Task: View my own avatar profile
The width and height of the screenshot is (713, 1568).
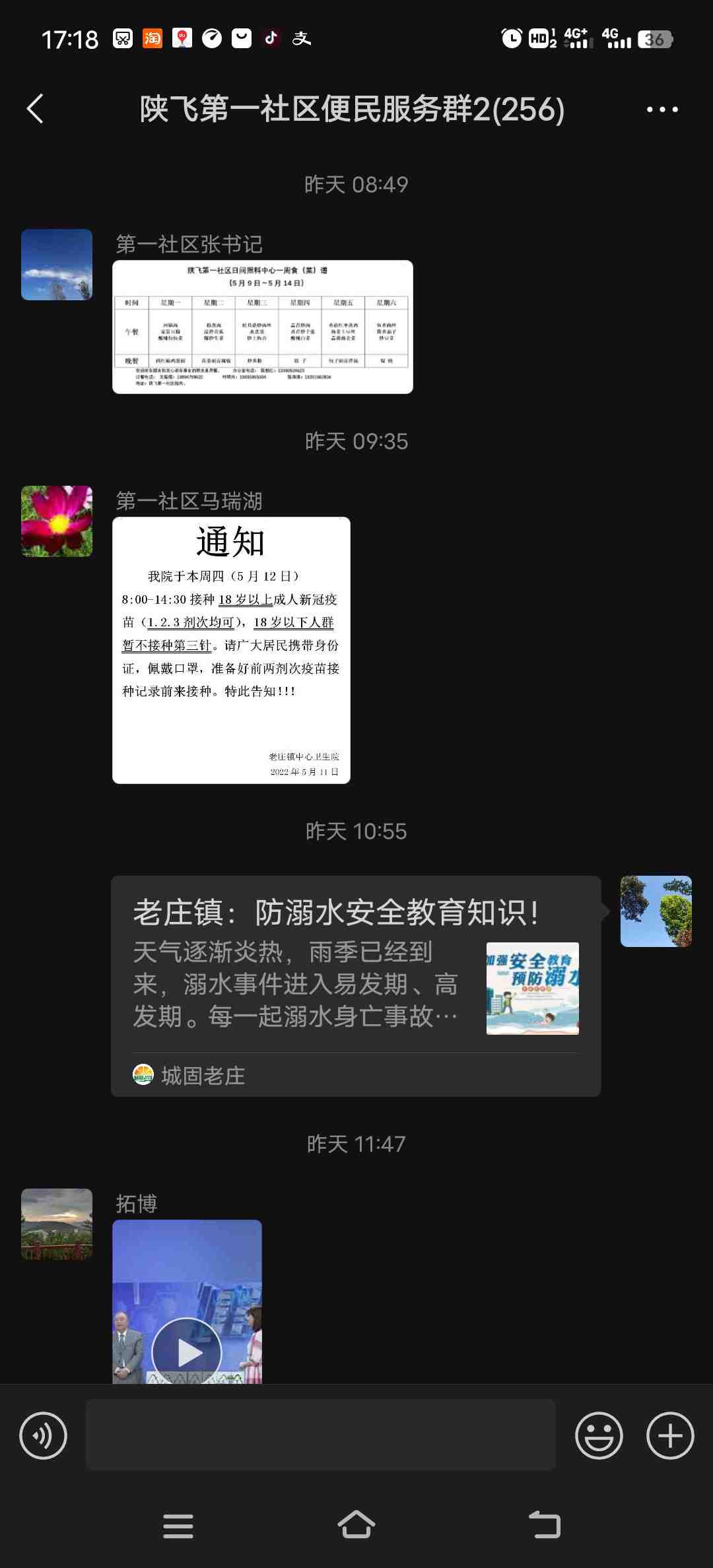Action: coord(656,911)
